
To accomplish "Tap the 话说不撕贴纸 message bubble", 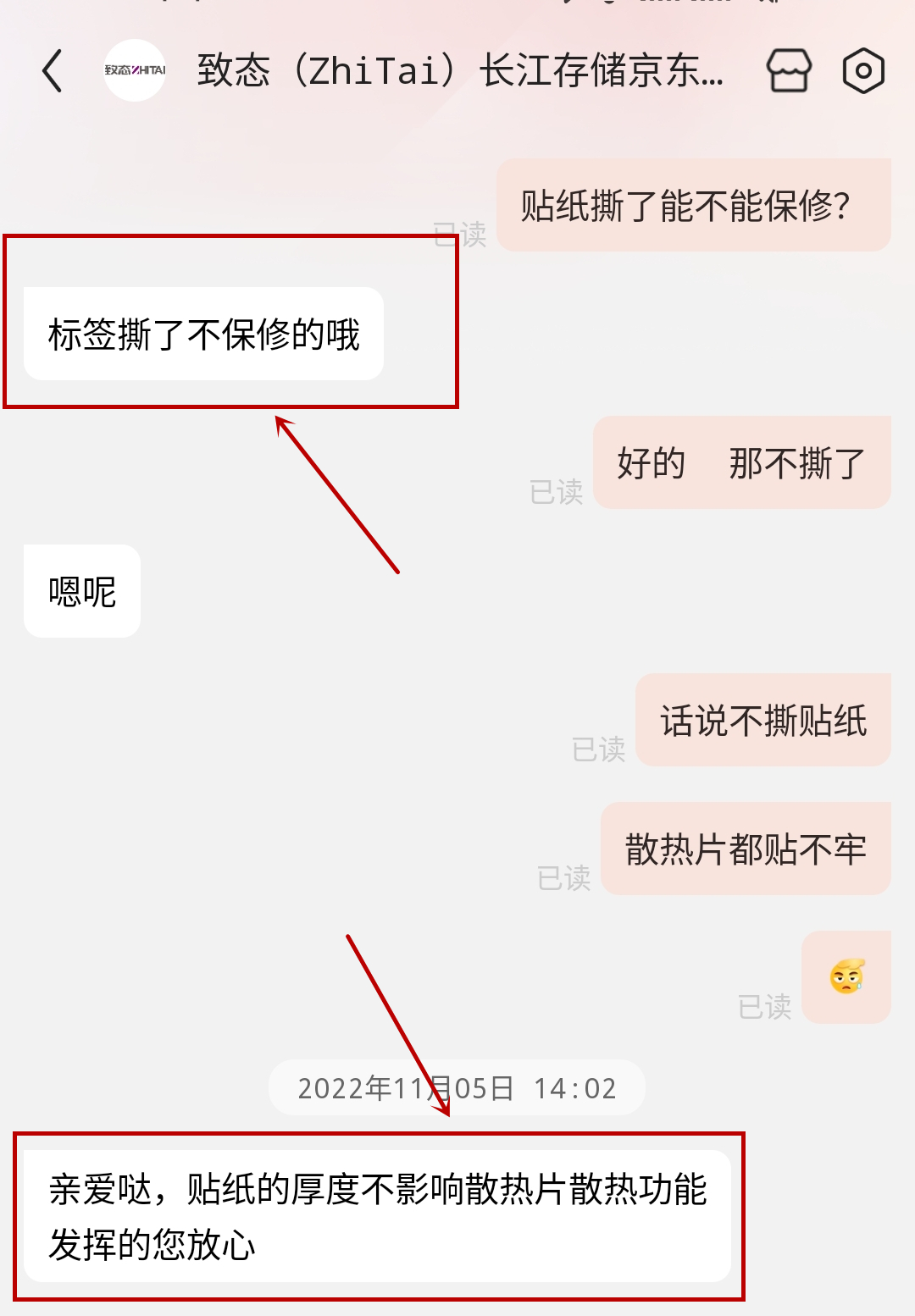I will point(762,721).
